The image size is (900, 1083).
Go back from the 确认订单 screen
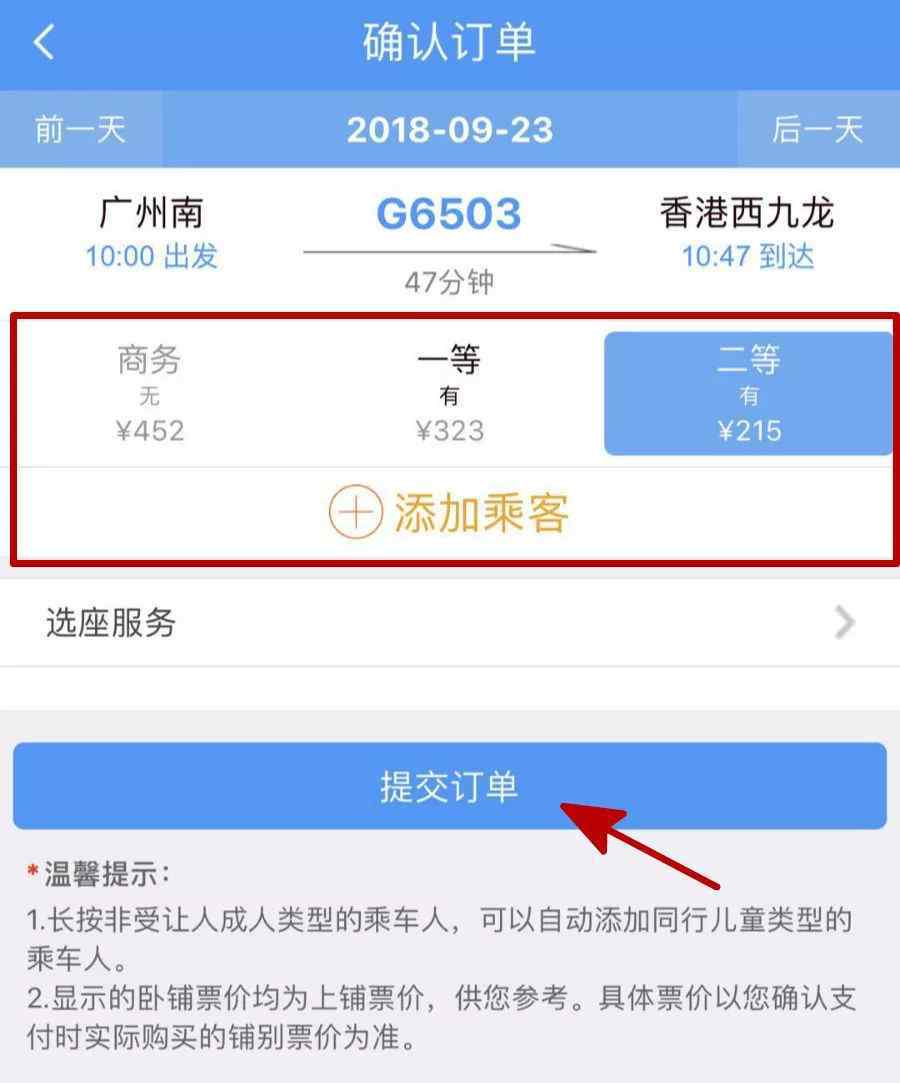pyautogui.click(x=44, y=43)
